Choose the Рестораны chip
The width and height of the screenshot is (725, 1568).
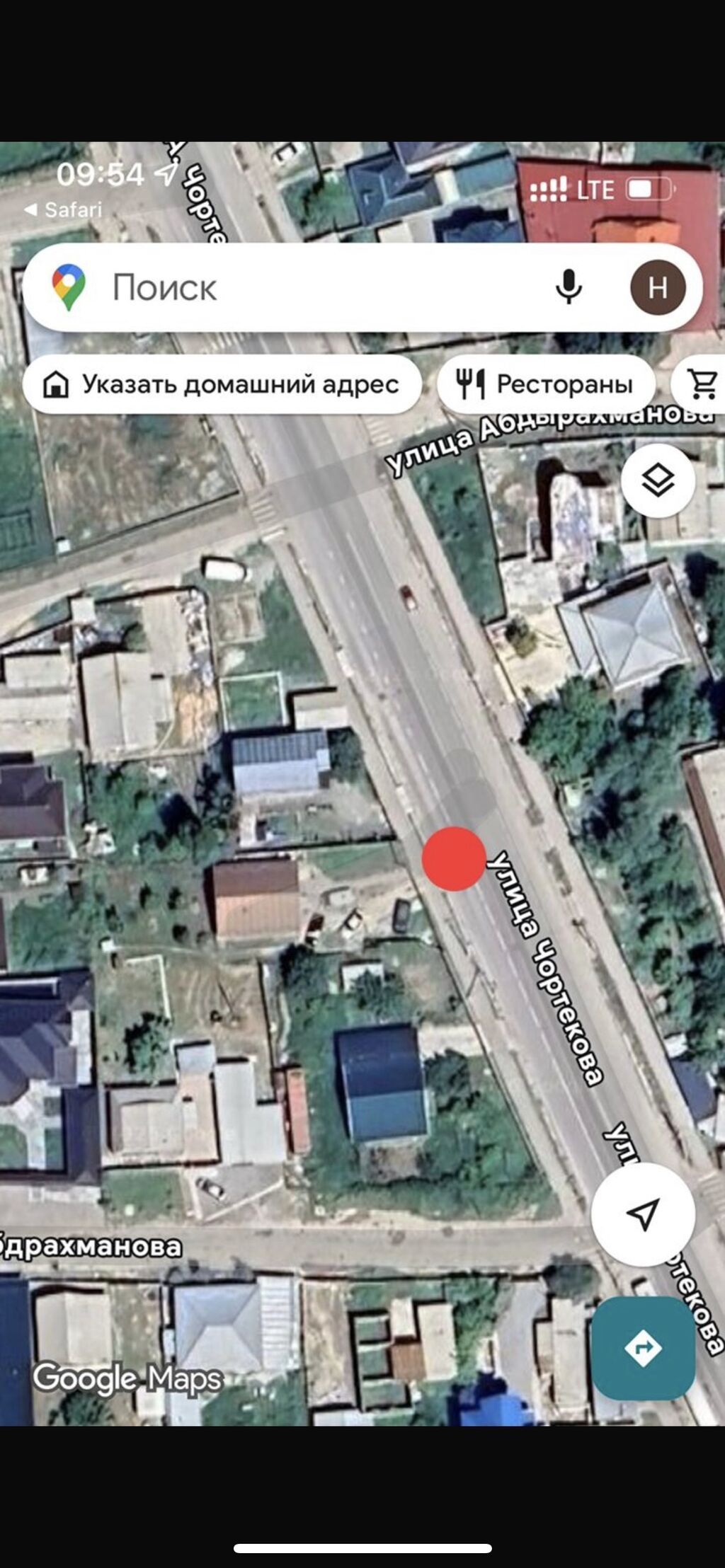pos(545,384)
